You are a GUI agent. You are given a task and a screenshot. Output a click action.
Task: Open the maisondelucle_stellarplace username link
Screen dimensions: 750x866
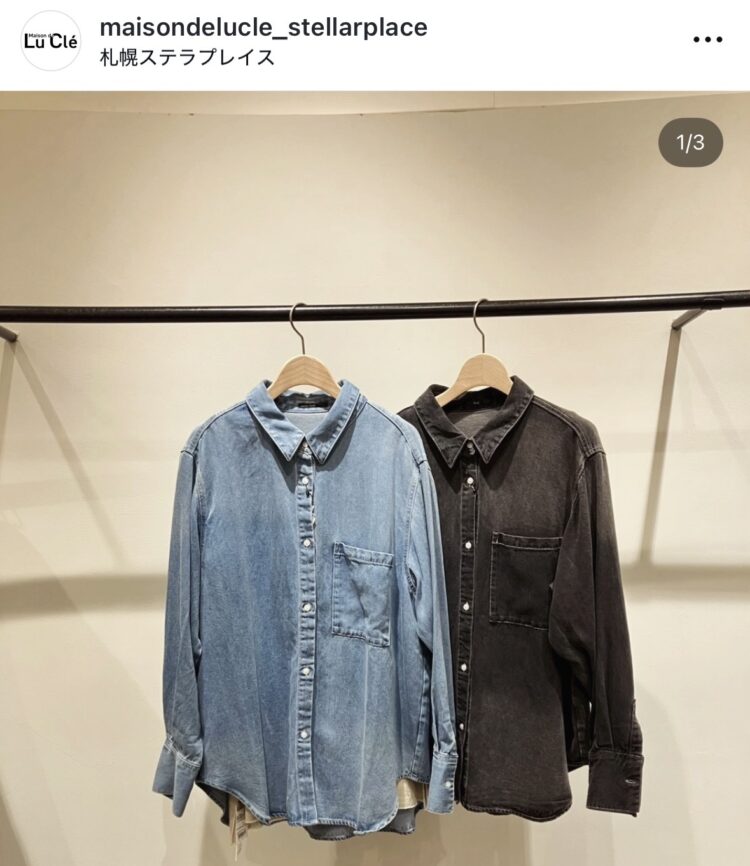click(263, 27)
